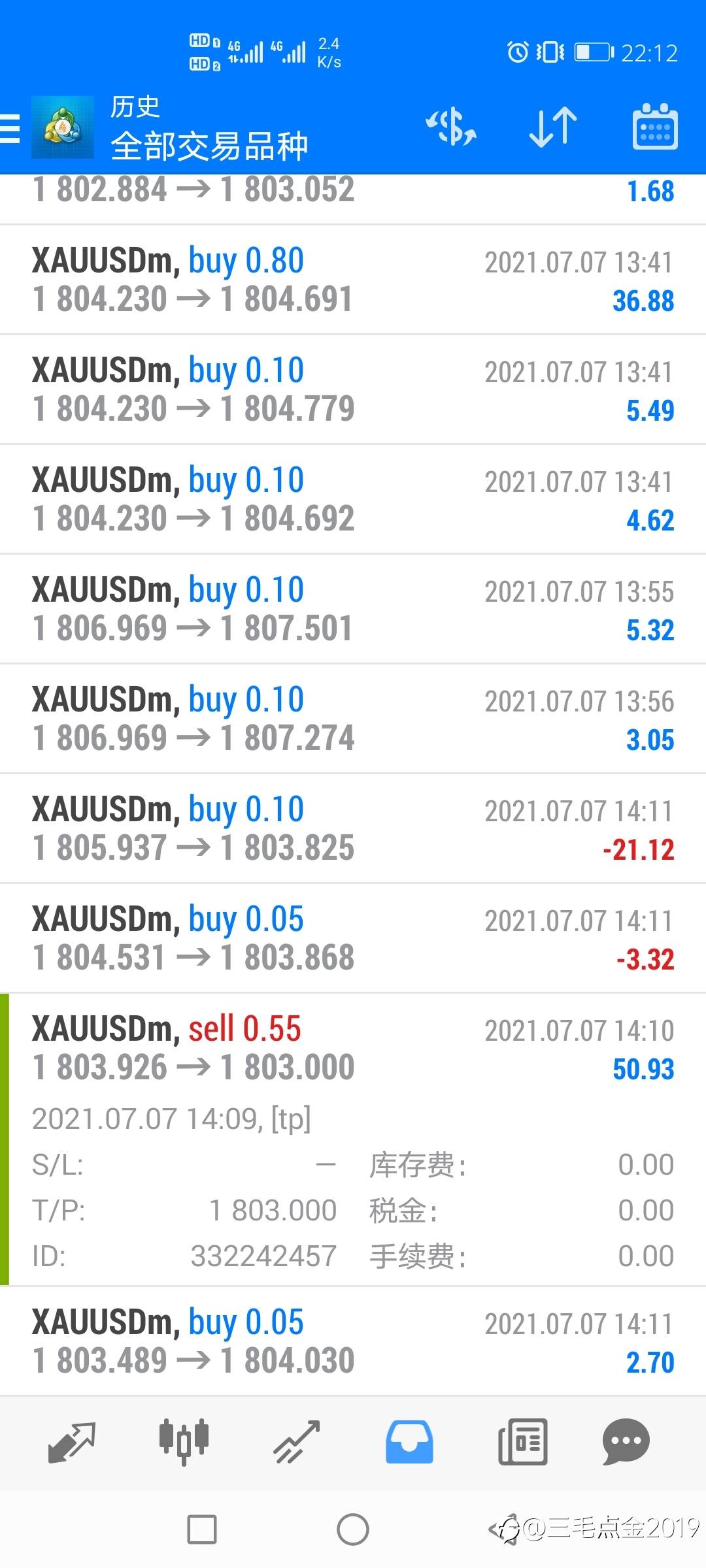The height and width of the screenshot is (1568, 706).
Task: Expand the buy 0.05 trade showing -3.32
Action: pyautogui.click(x=353, y=938)
